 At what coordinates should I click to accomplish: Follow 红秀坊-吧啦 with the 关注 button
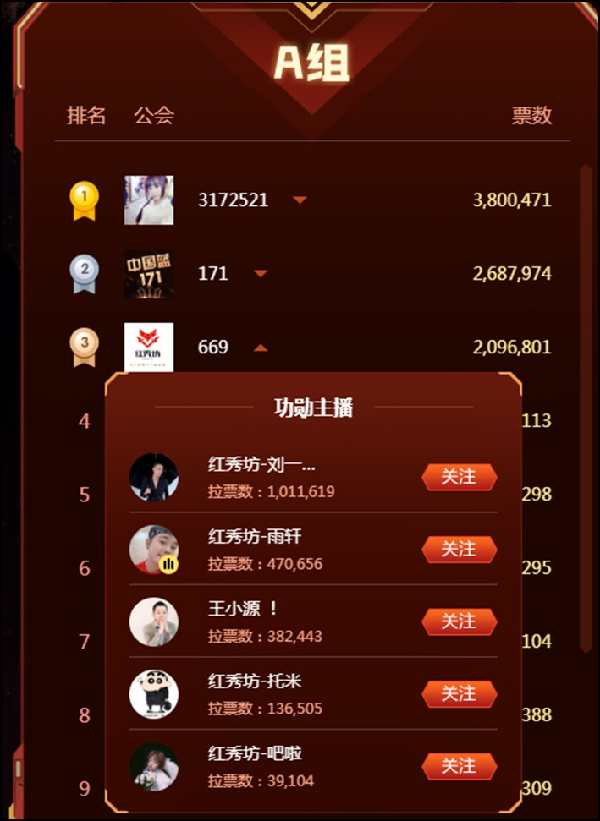[459, 766]
